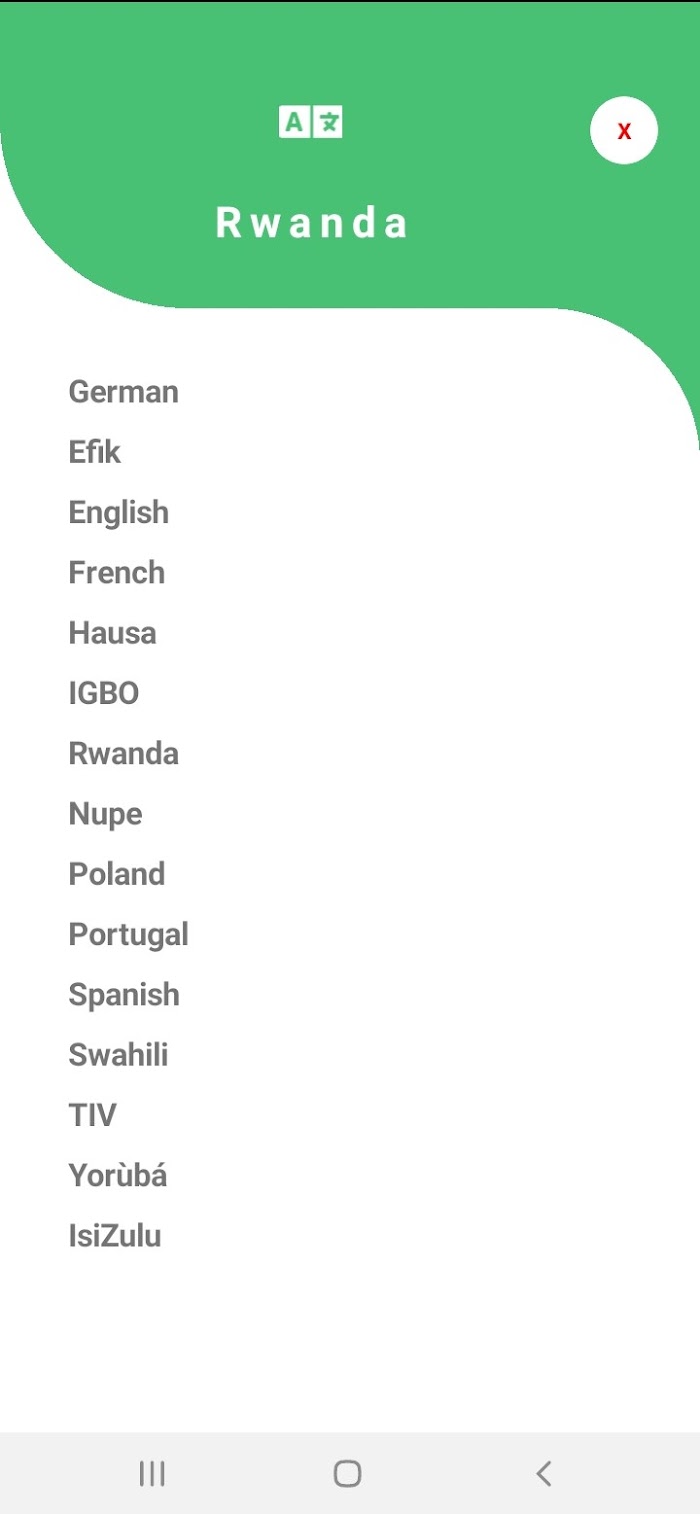Select German from the language list
The image size is (700, 1514).
tap(124, 392)
